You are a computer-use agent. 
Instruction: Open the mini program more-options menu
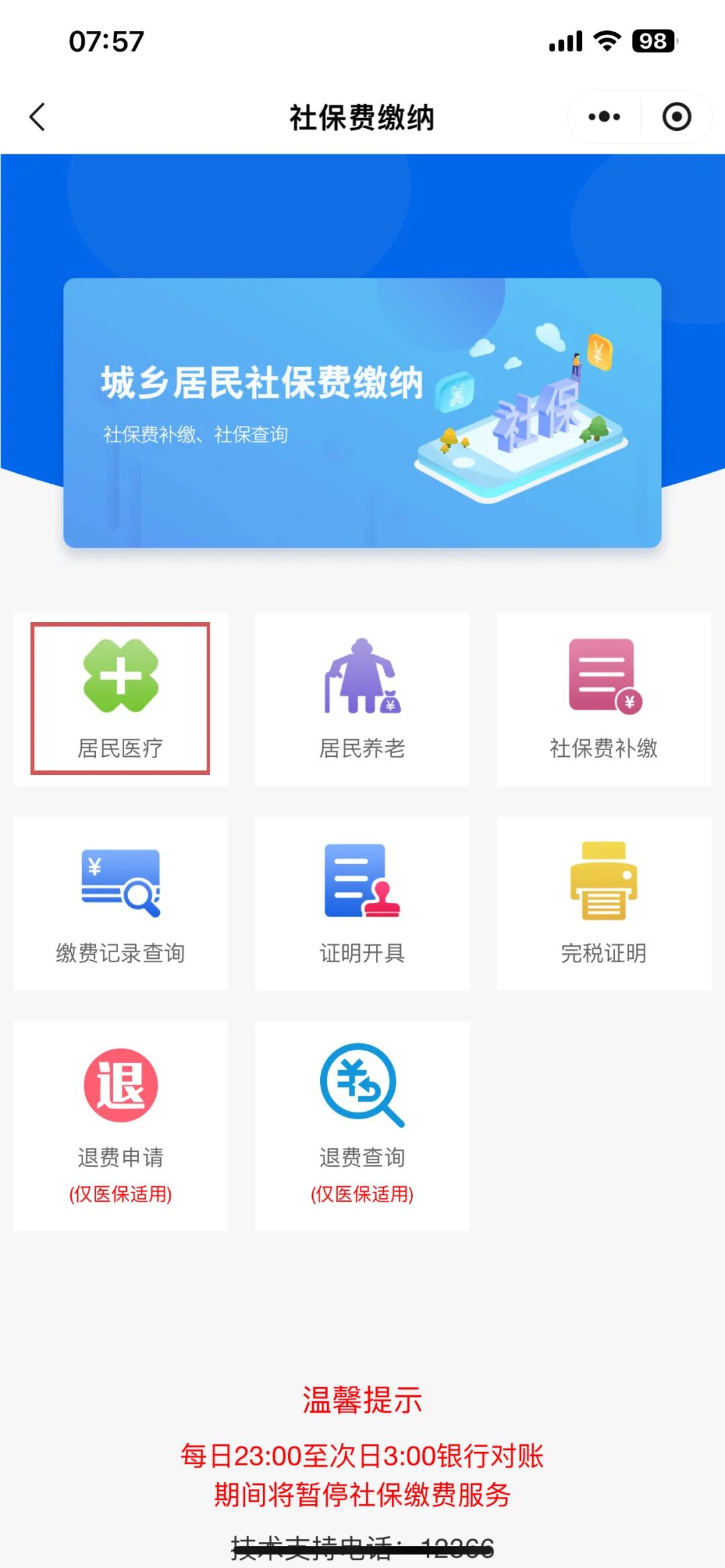click(603, 117)
